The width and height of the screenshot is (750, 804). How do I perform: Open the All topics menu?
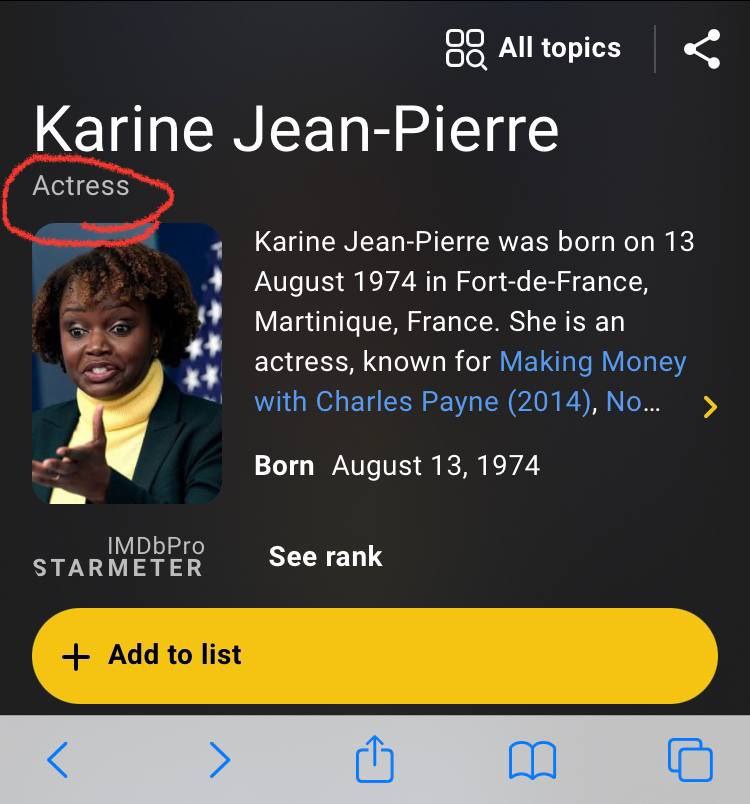pyautogui.click(x=533, y=48)
